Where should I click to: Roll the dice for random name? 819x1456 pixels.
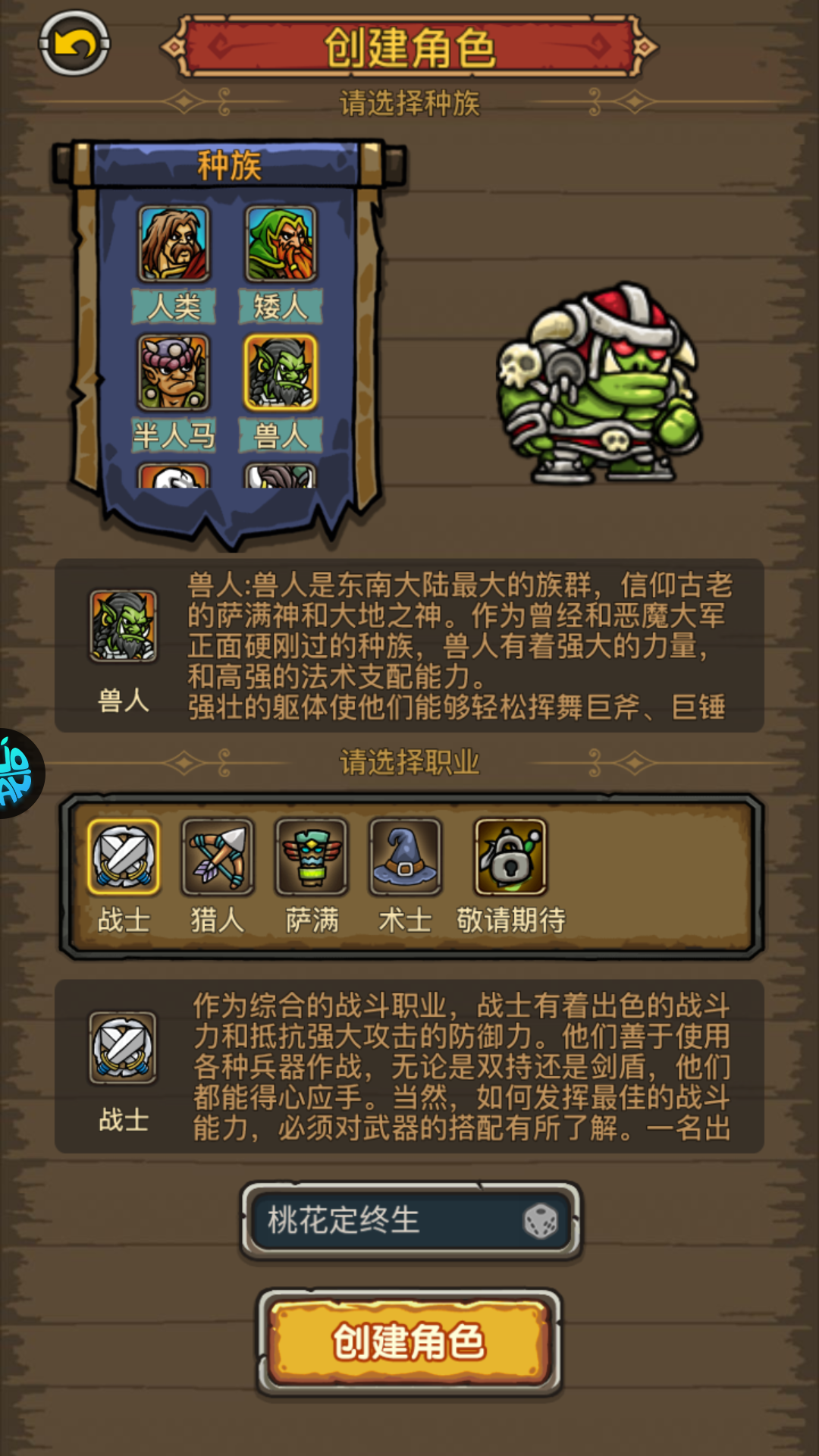click(541, 1222)
